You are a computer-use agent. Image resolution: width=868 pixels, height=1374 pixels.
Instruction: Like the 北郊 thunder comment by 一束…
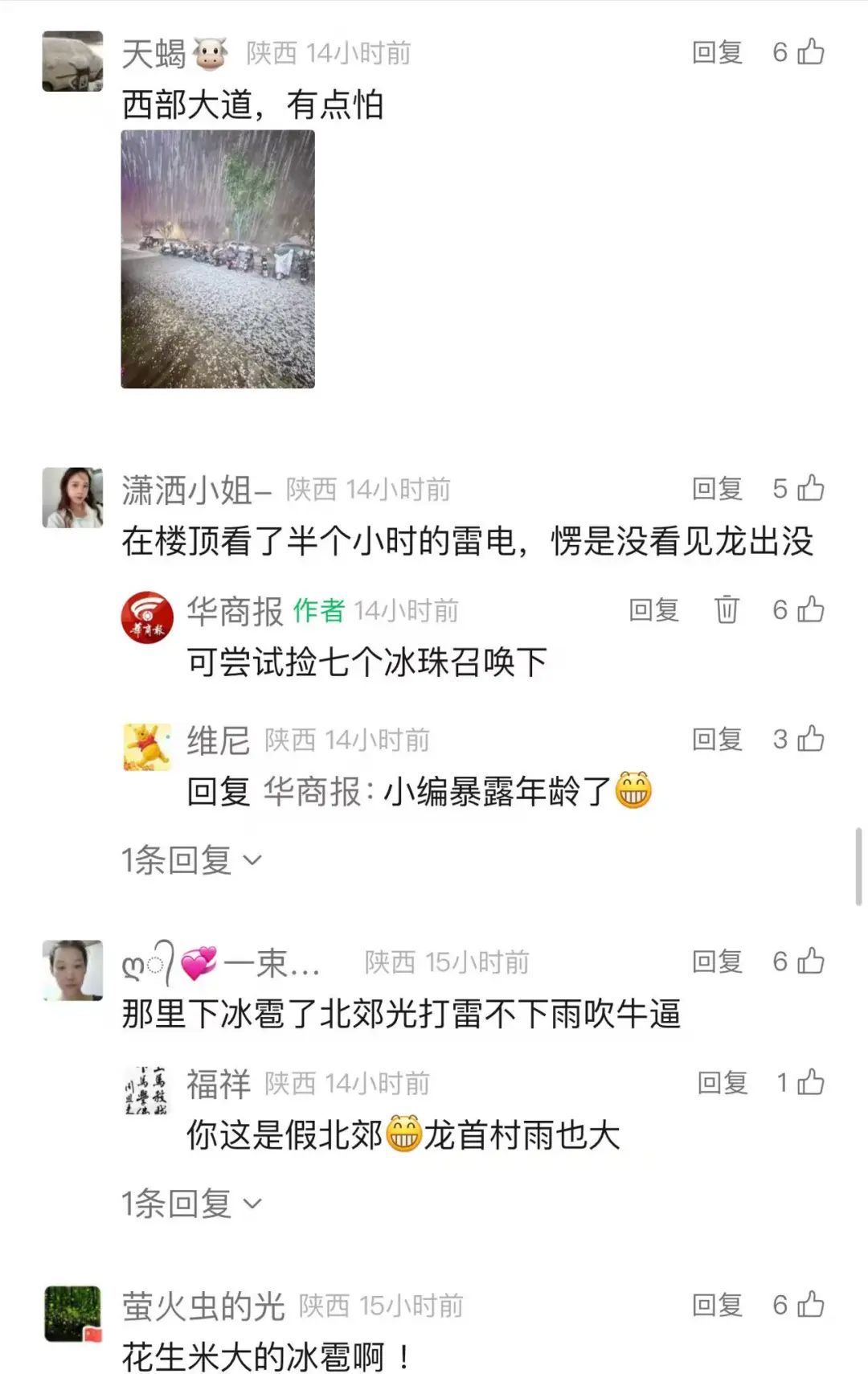coord(810,962)
